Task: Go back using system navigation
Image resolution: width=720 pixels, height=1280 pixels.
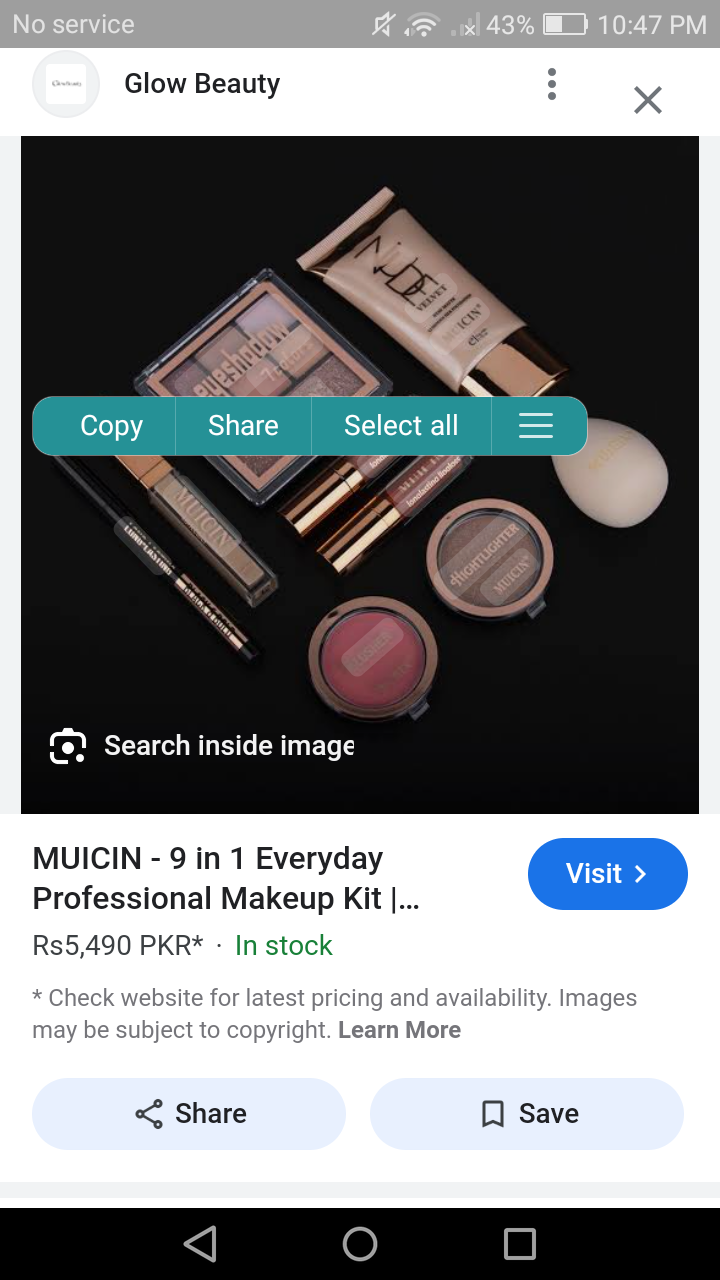Action: pyautogui.click(x=200, y=1244)
